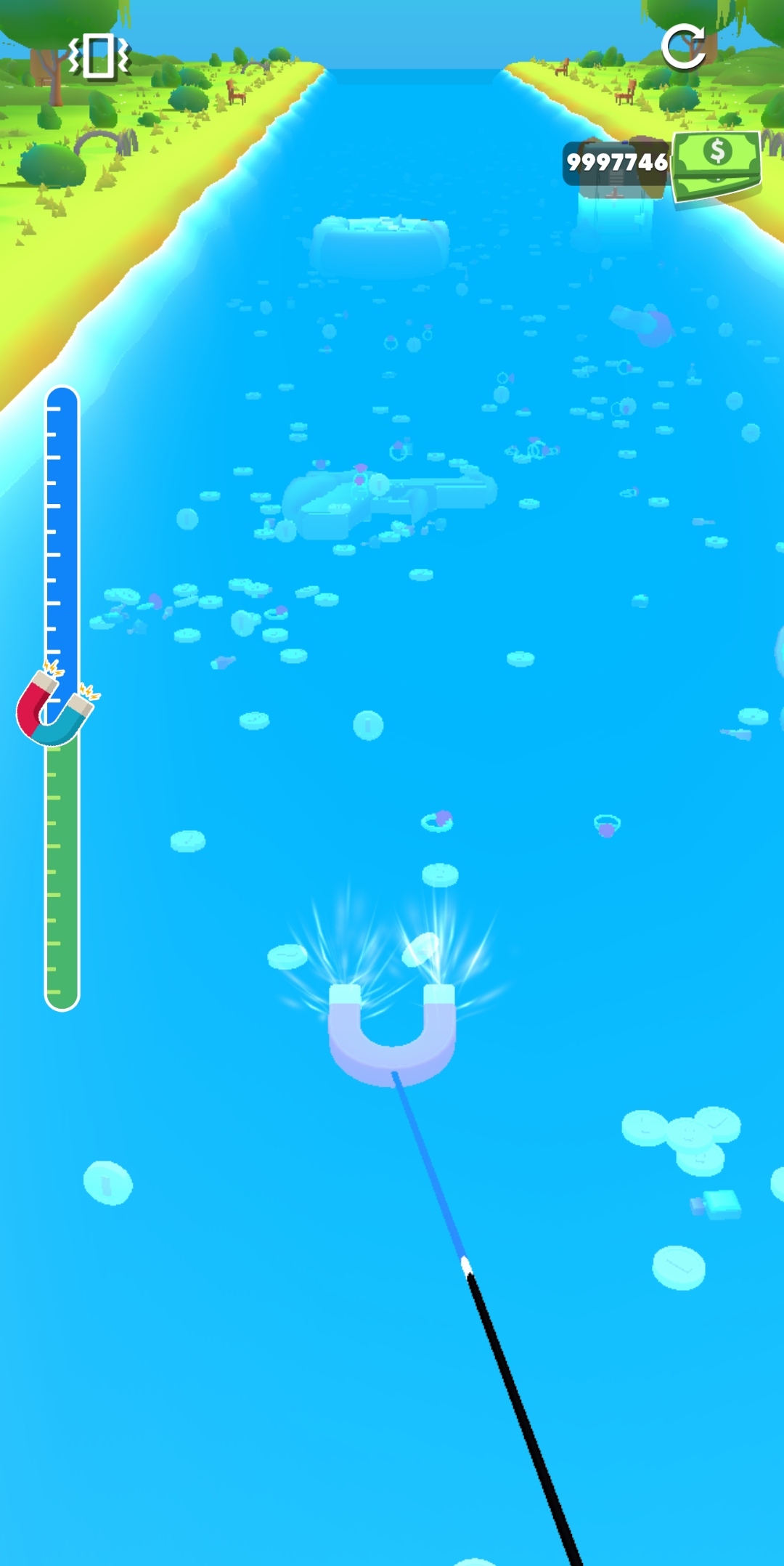Tap the restart level arrow icon
The image size is (784, 1566).
[684, 46]
